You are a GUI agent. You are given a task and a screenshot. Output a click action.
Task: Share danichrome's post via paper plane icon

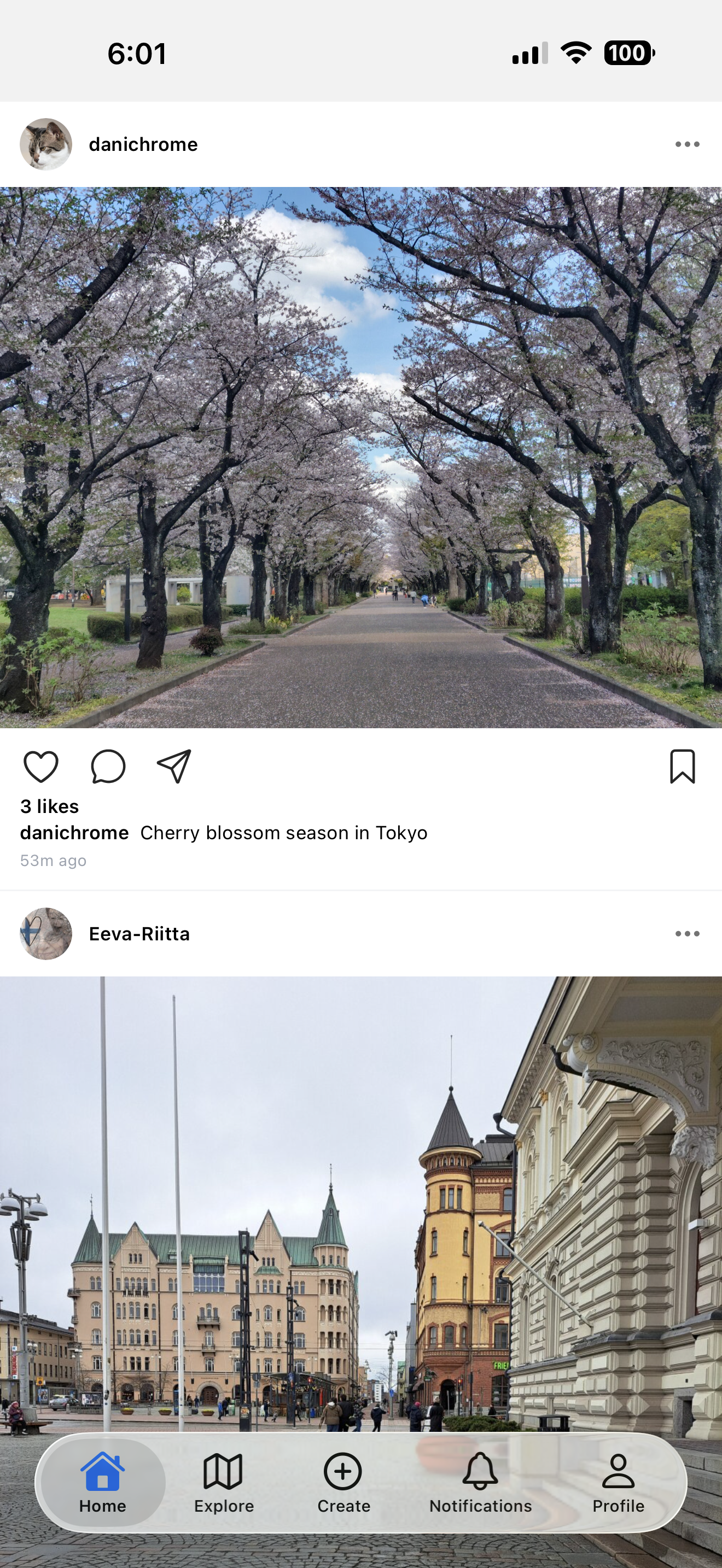click(174, 767)
